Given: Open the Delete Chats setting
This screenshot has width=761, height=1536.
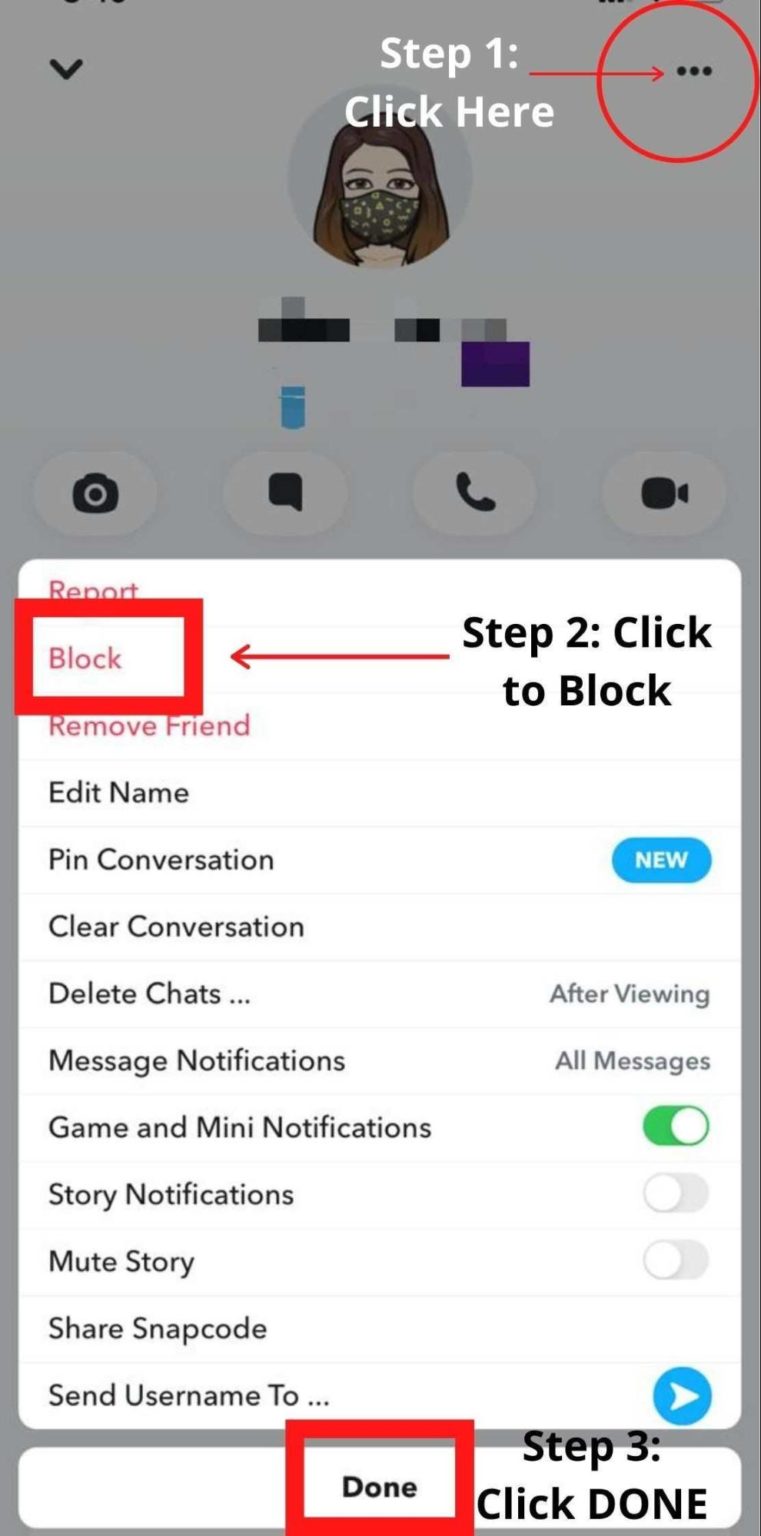Looking at the screenshot, I should coord(150,994).
